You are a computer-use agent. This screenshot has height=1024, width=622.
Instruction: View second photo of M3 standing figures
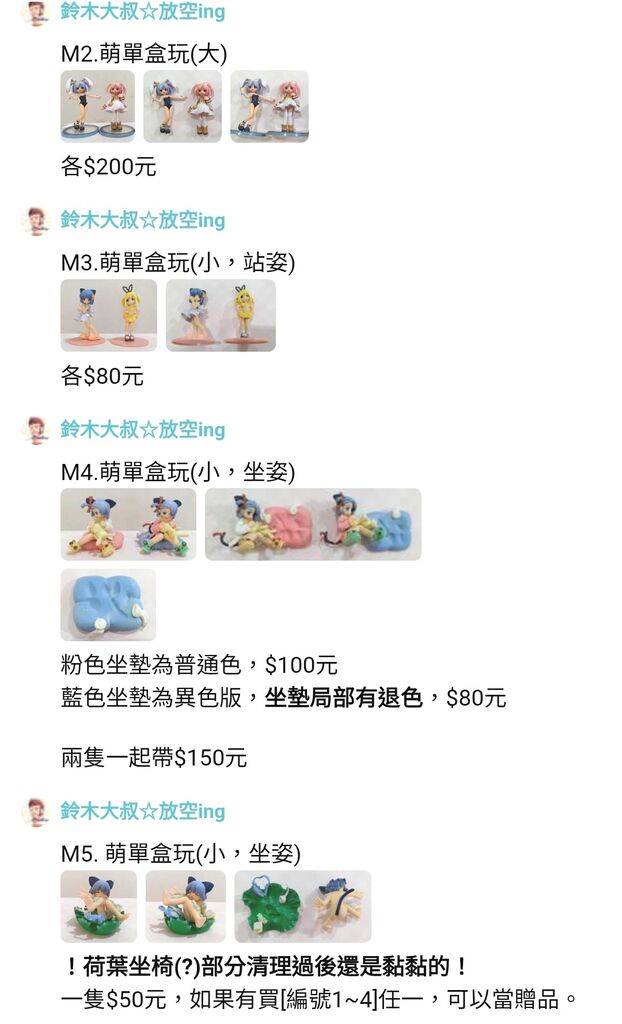[x=220, y=315]
